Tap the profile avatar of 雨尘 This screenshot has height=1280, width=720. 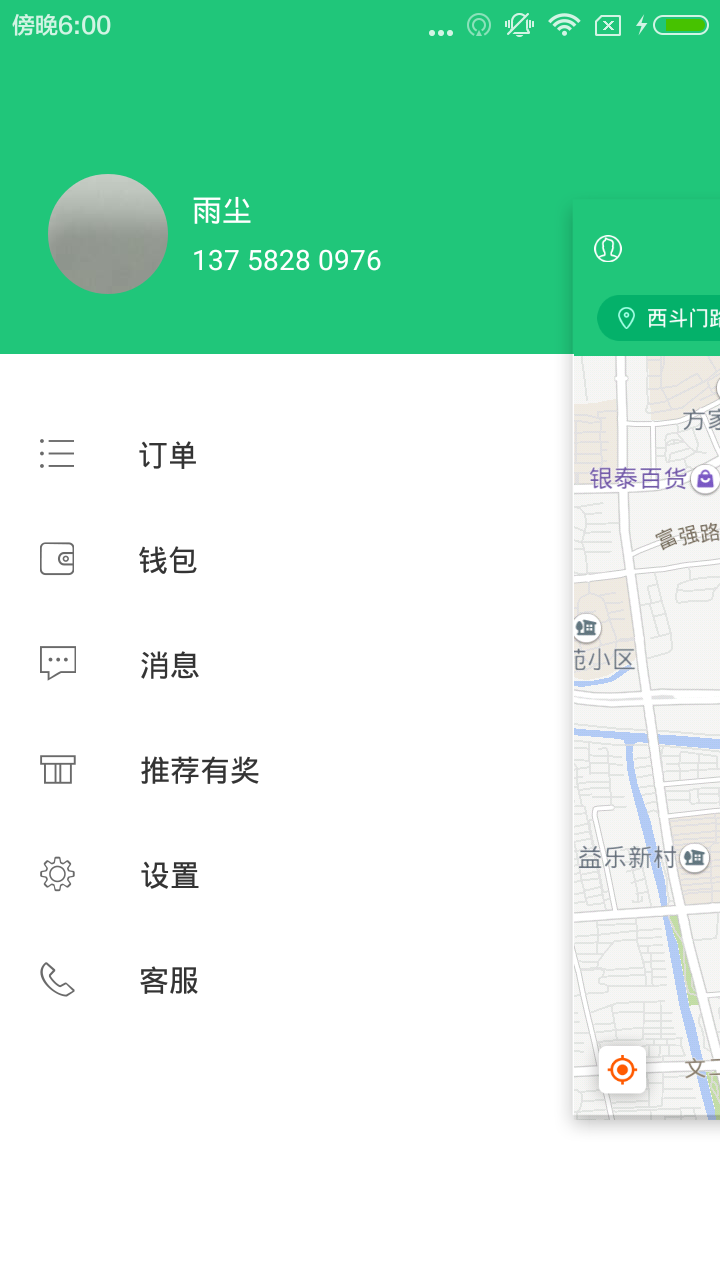point(108,234)
